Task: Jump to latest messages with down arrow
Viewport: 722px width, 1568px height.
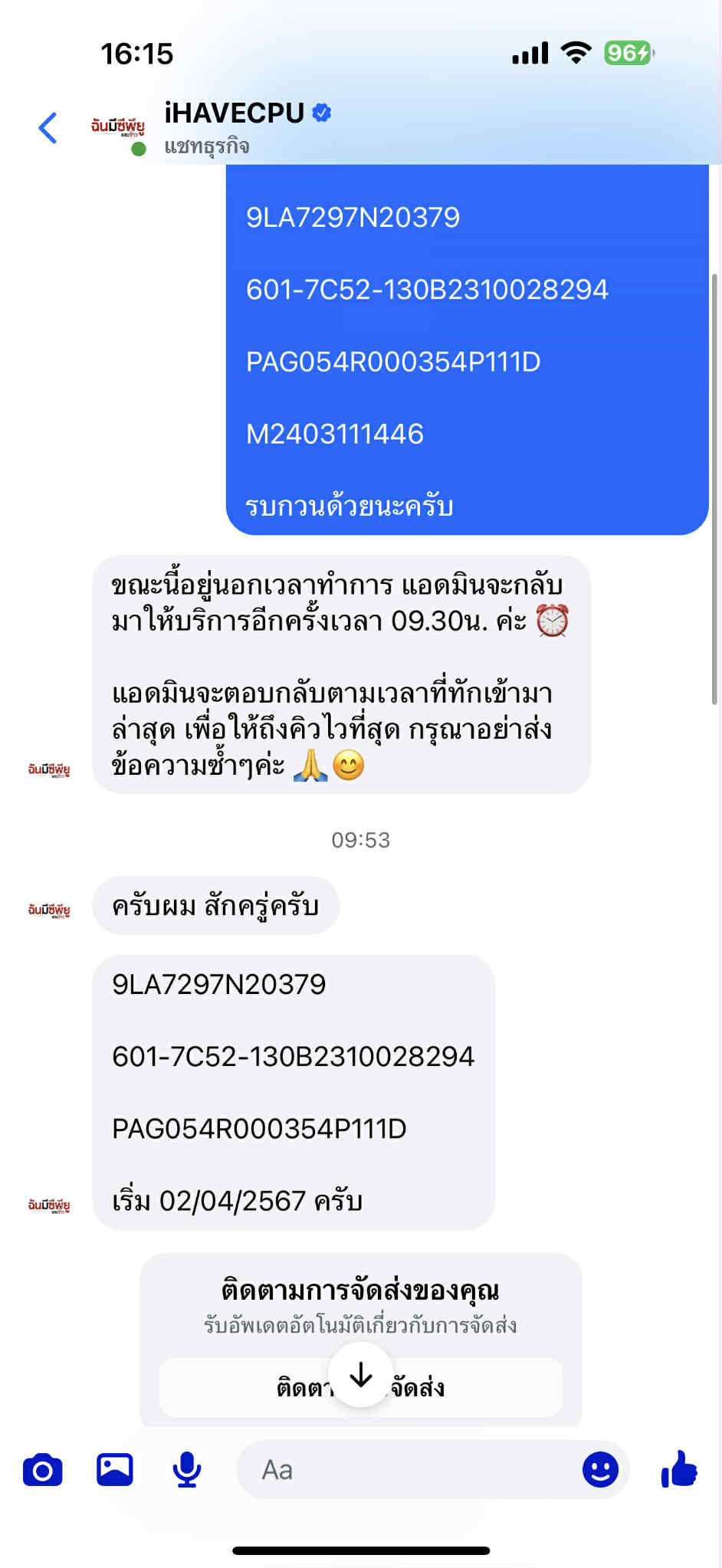Action: [361, 1376]
